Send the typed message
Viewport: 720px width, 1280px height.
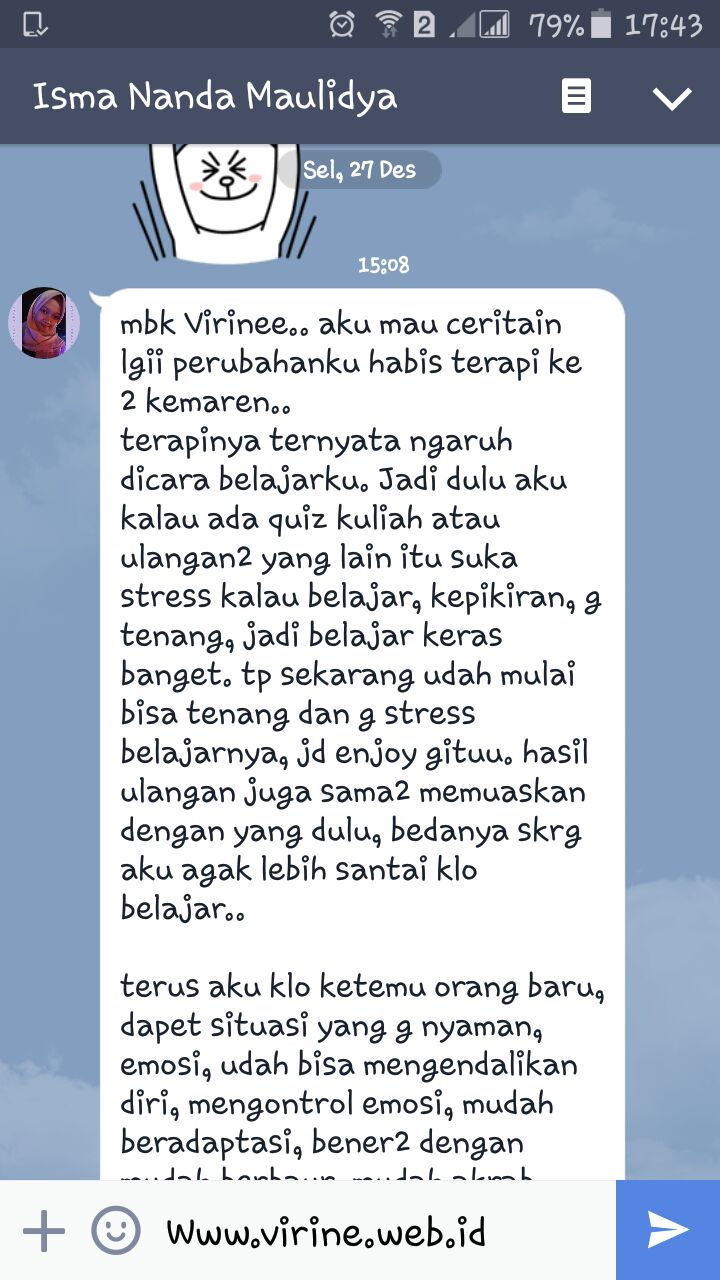click(x=668, y=1230)
